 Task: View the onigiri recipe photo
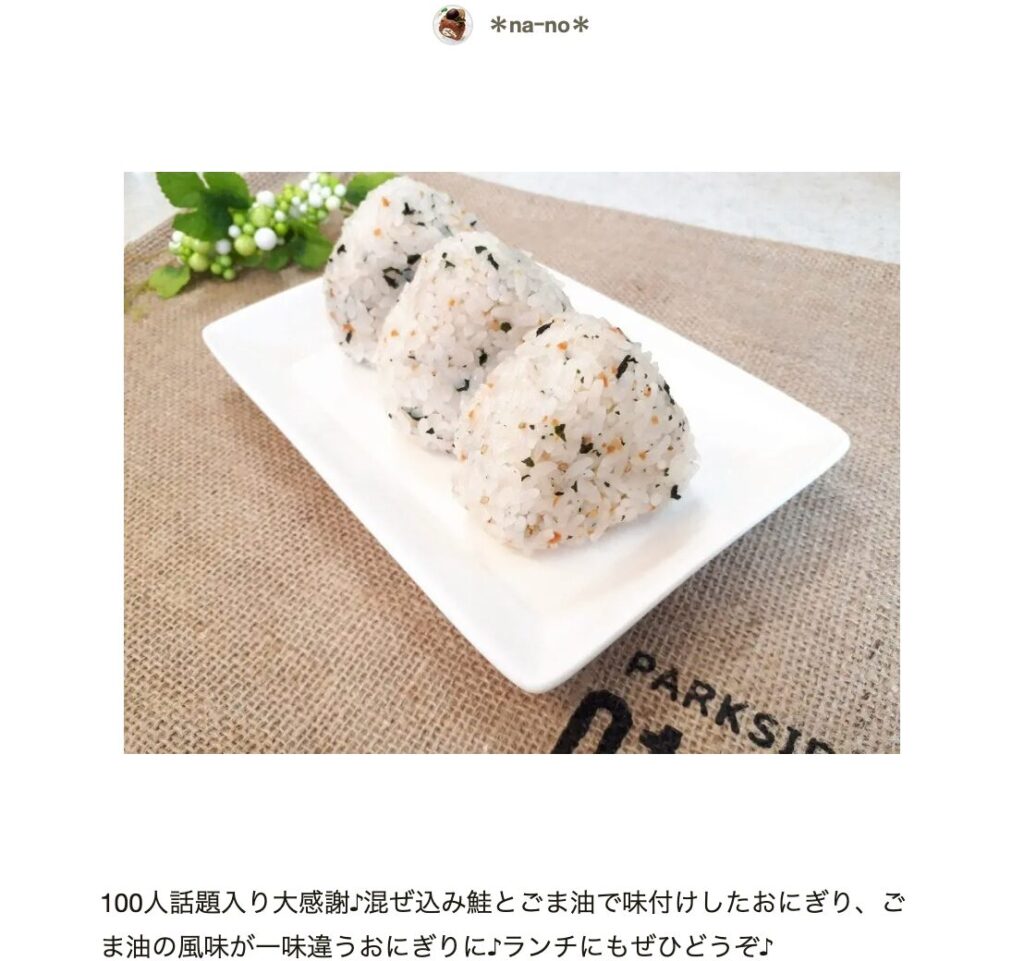[x=511, y=462]
